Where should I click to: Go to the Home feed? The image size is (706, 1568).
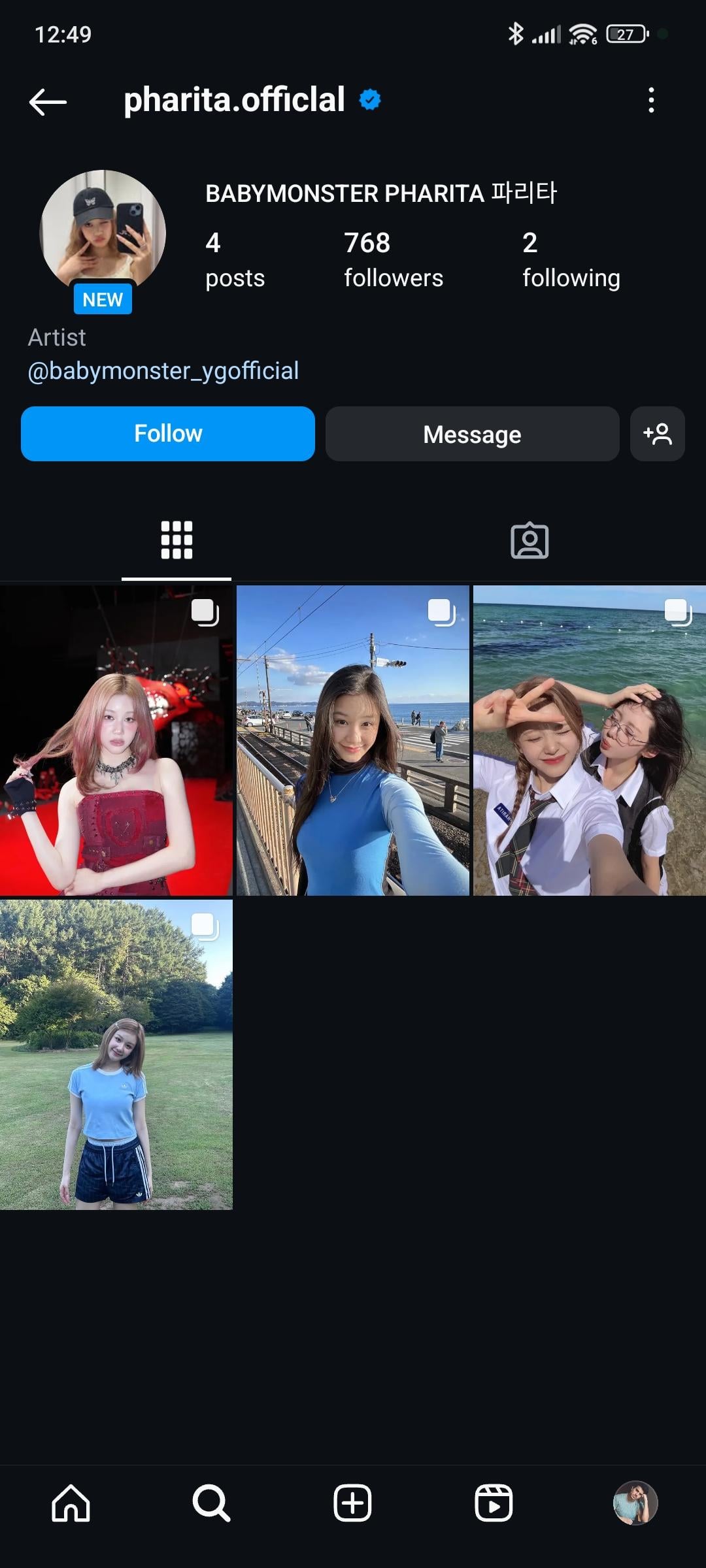tap(71, 1503)
